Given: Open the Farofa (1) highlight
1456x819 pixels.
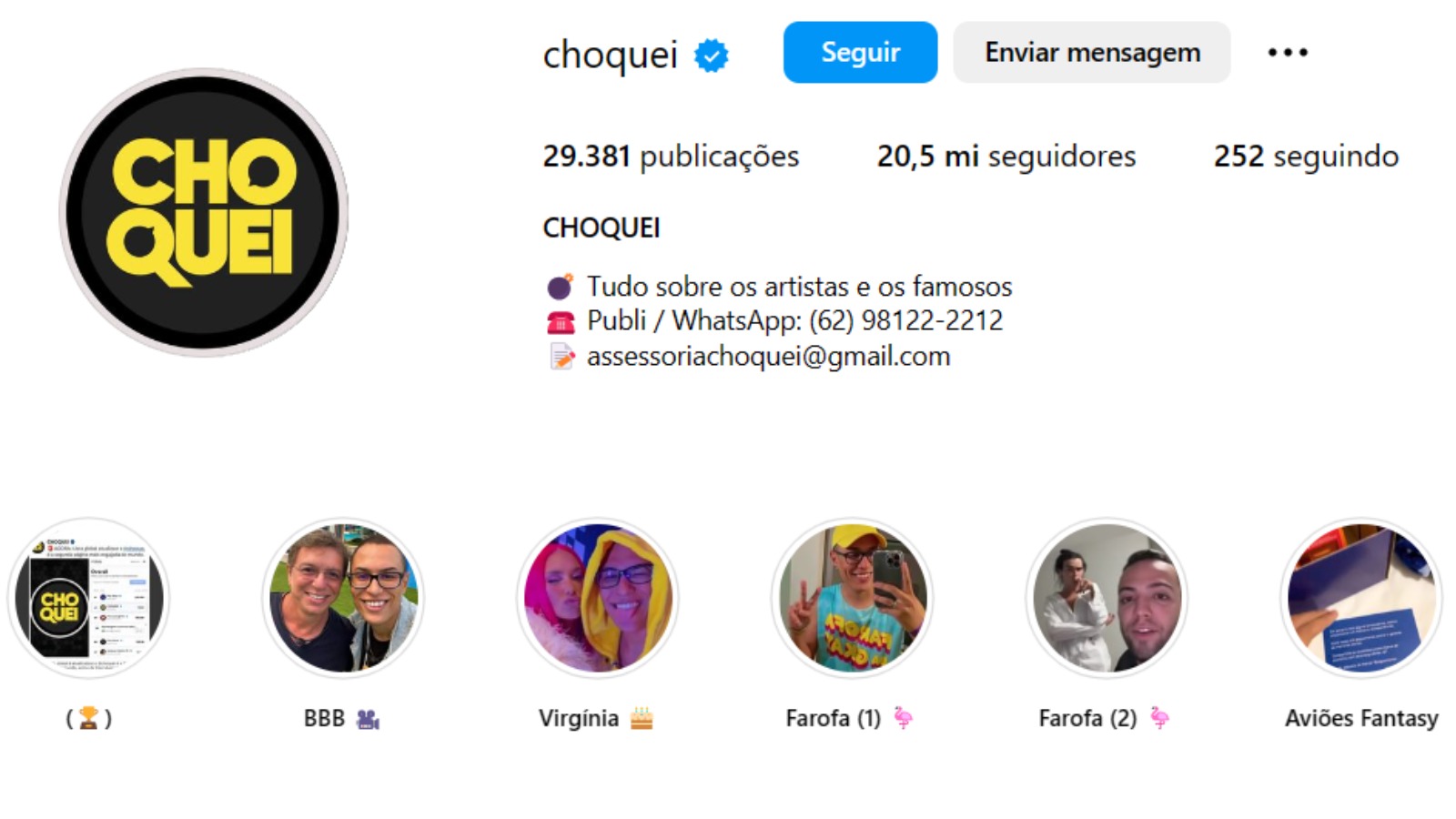Looking at the screenshot, I should [x=852, y=598].
